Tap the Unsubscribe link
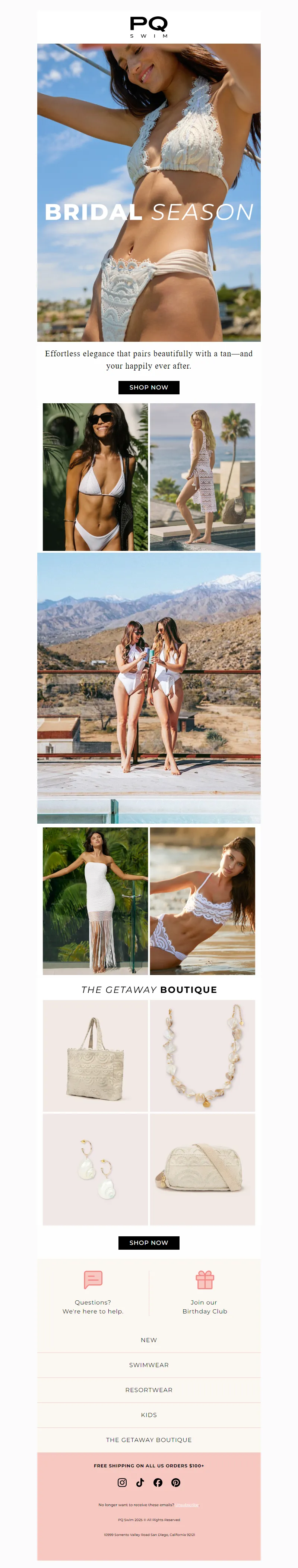298x1568 pixels. point(187,1505)
